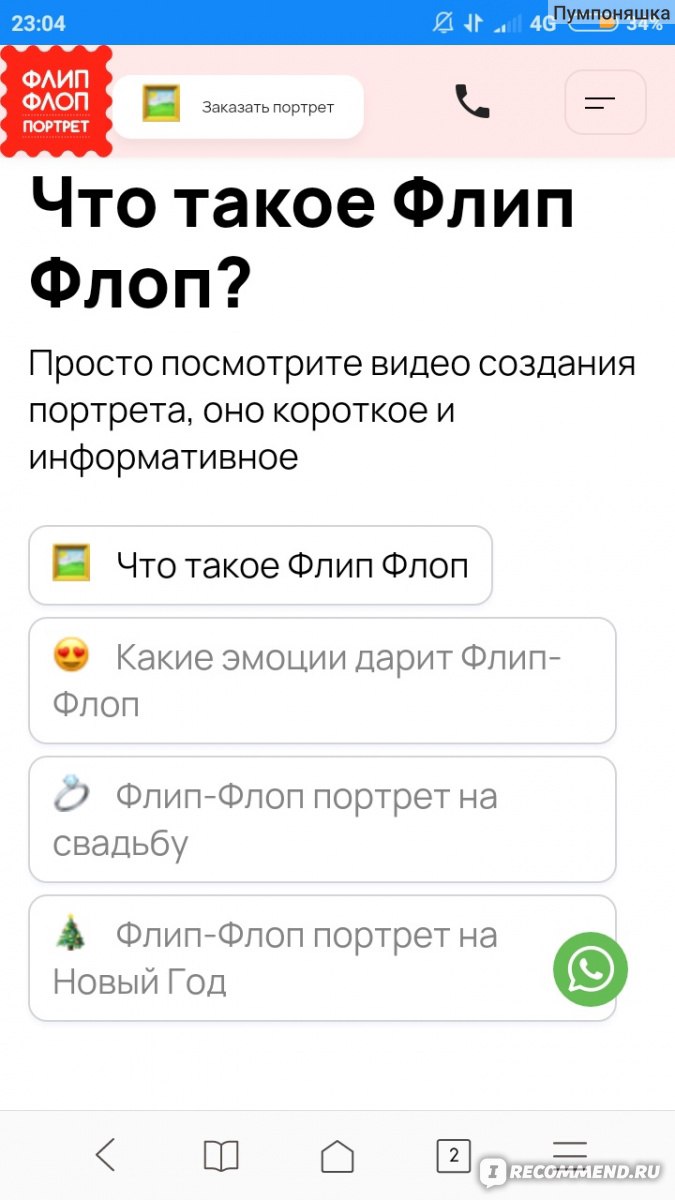Open the browser bookmarks book icon

point(221,1157)
